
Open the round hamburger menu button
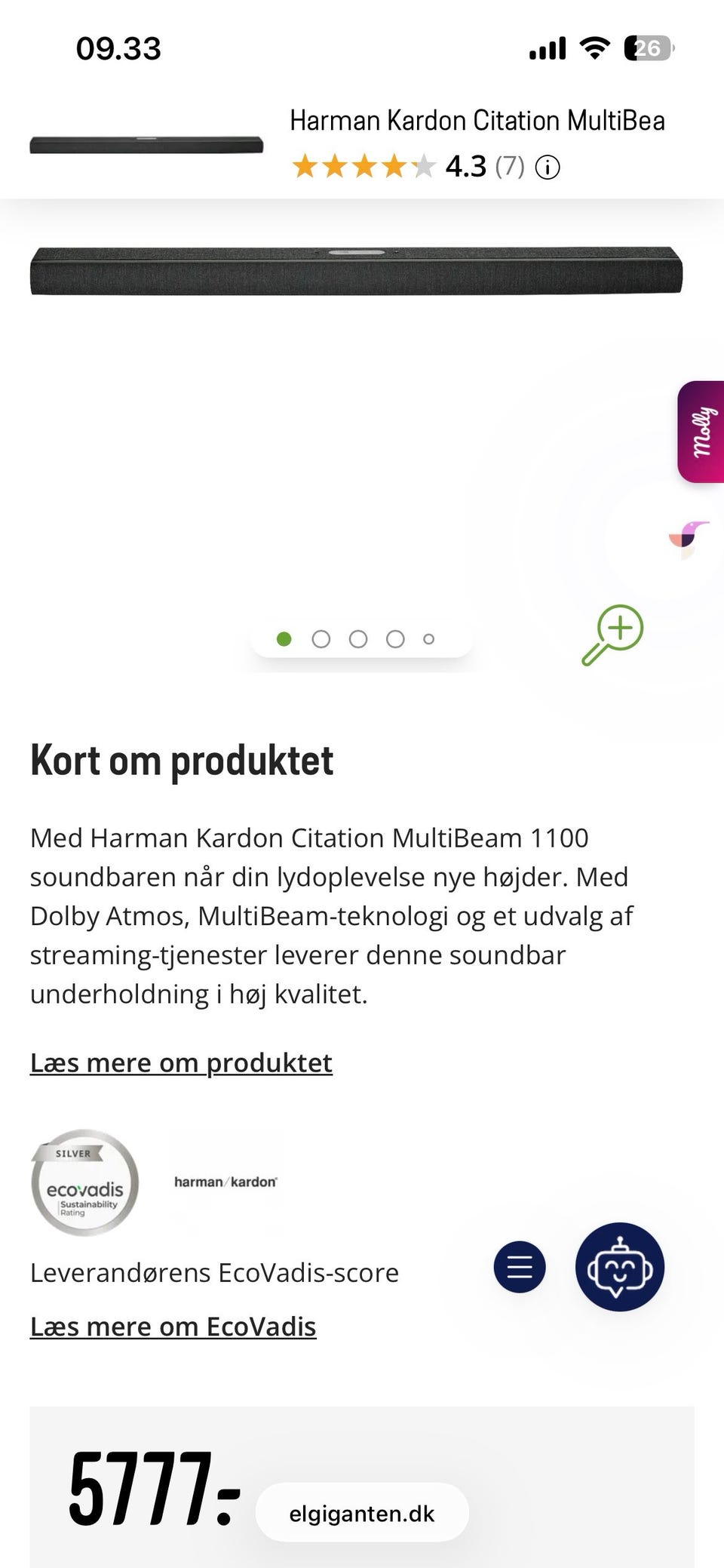click(520, 1266)
